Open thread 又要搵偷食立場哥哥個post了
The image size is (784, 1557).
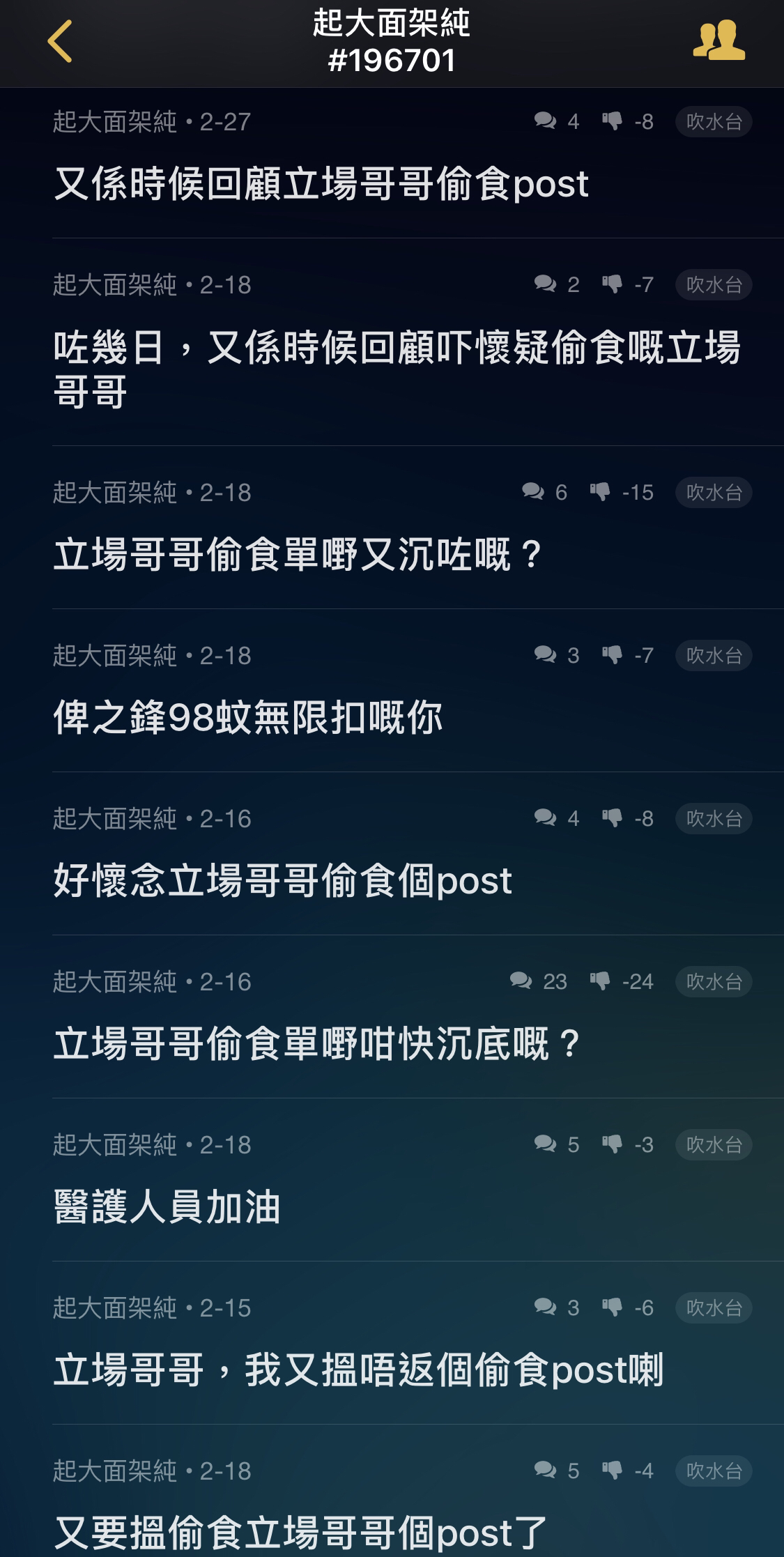[x=392, y=1491]
